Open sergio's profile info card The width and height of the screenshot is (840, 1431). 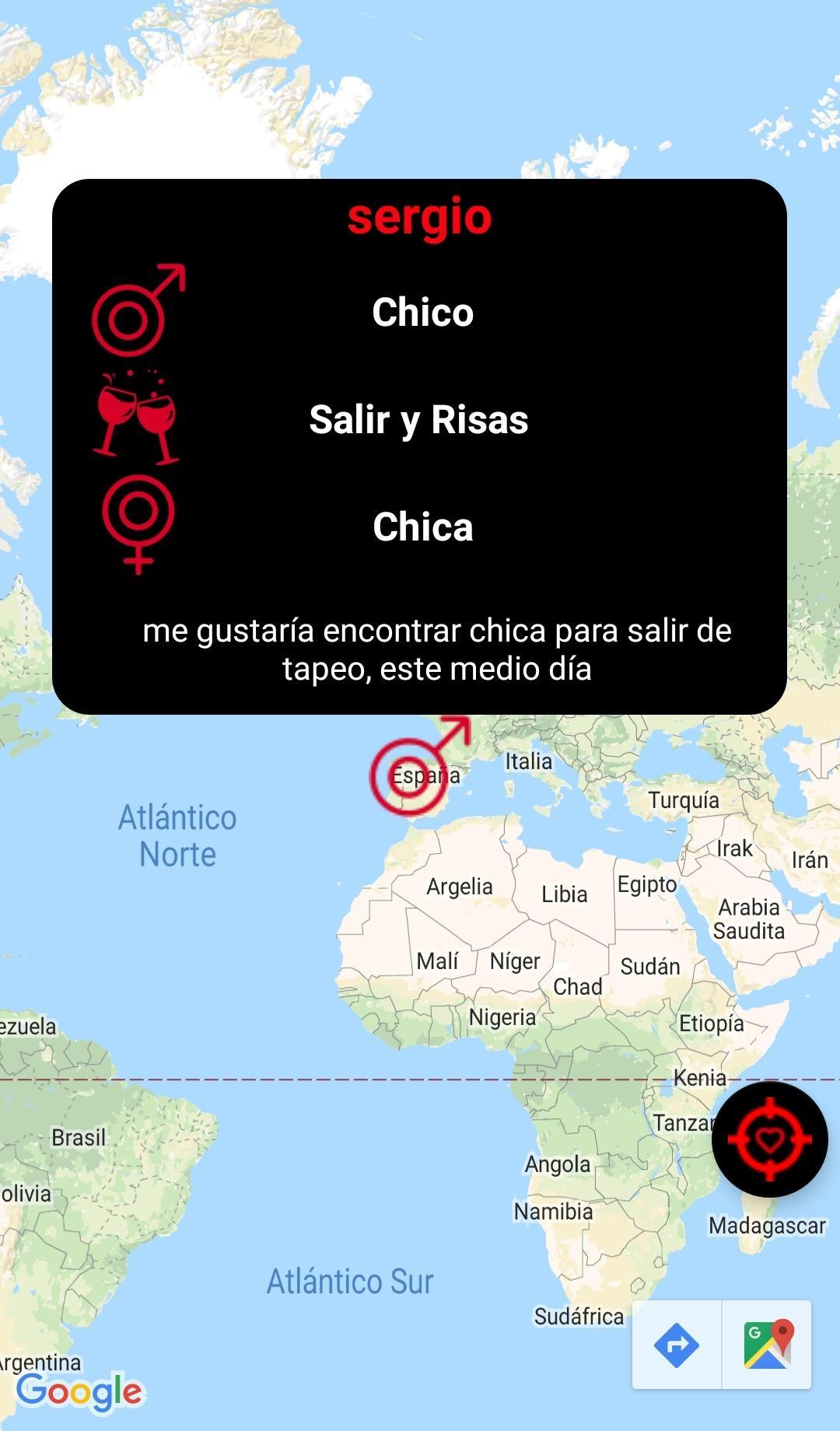[419, 446]
